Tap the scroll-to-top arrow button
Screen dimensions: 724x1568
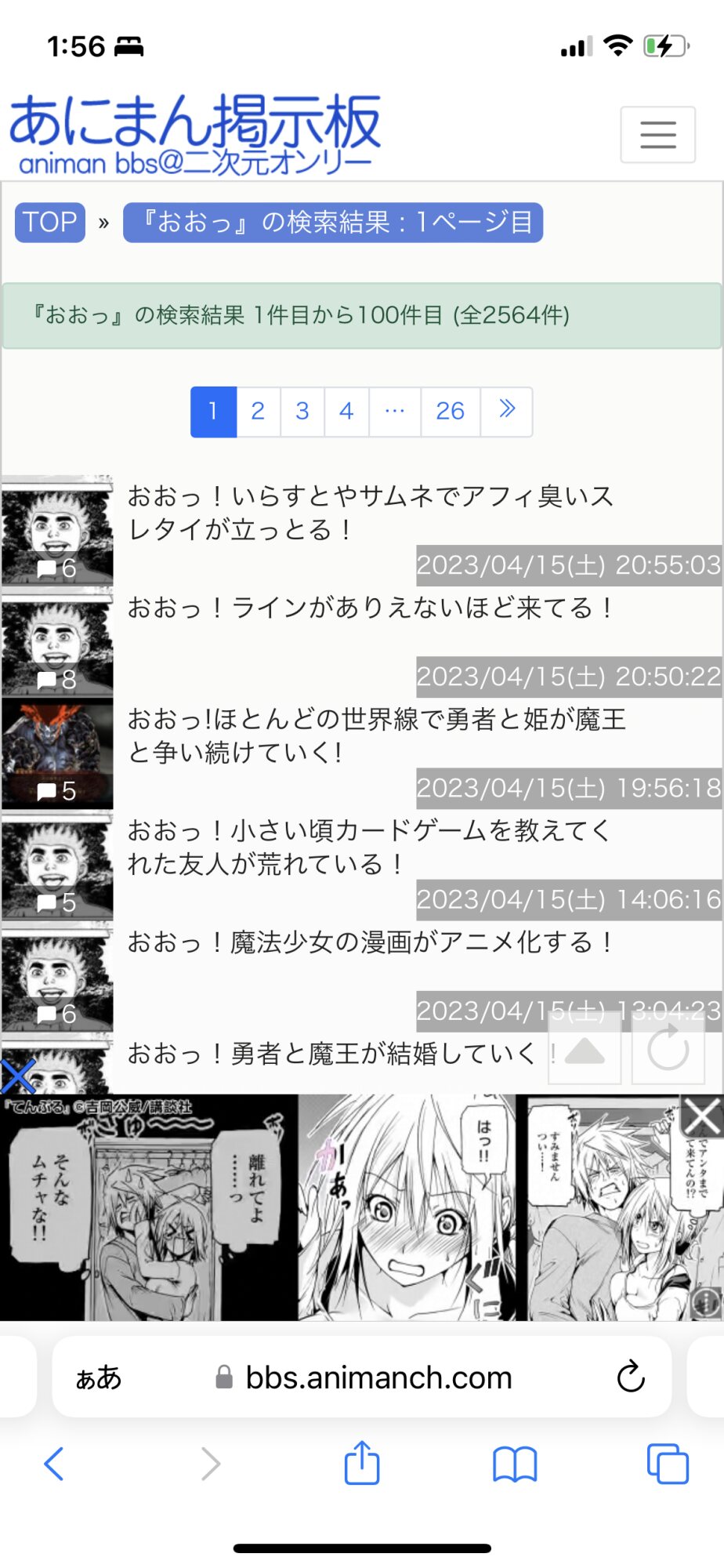[585, 1051]
